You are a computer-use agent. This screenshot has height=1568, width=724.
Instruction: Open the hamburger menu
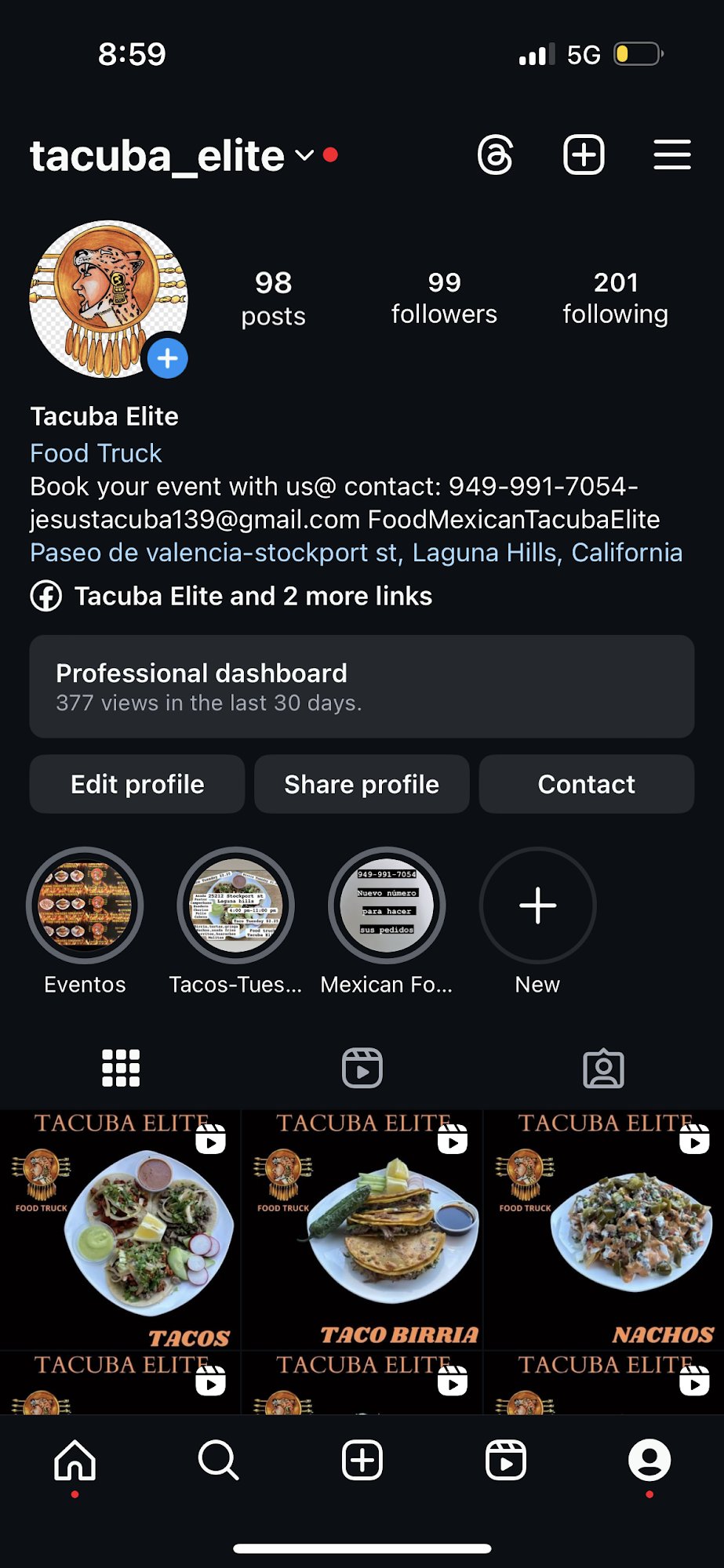point(672,154)
